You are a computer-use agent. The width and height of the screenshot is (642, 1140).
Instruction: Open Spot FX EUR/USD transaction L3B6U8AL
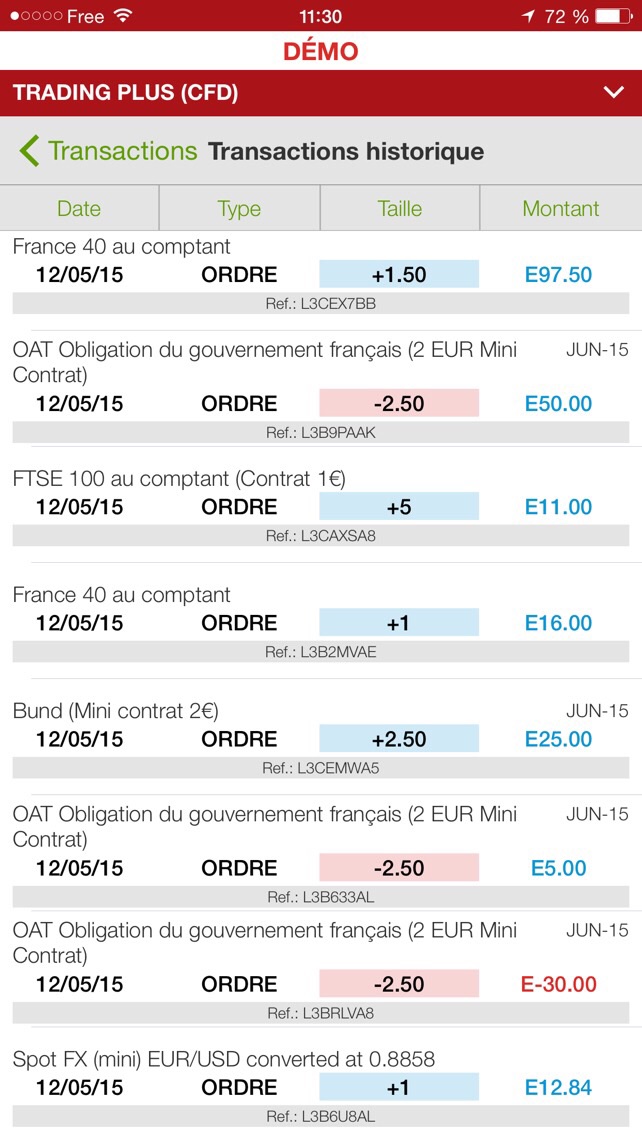pyautogui.click(x=320, y=1087)
